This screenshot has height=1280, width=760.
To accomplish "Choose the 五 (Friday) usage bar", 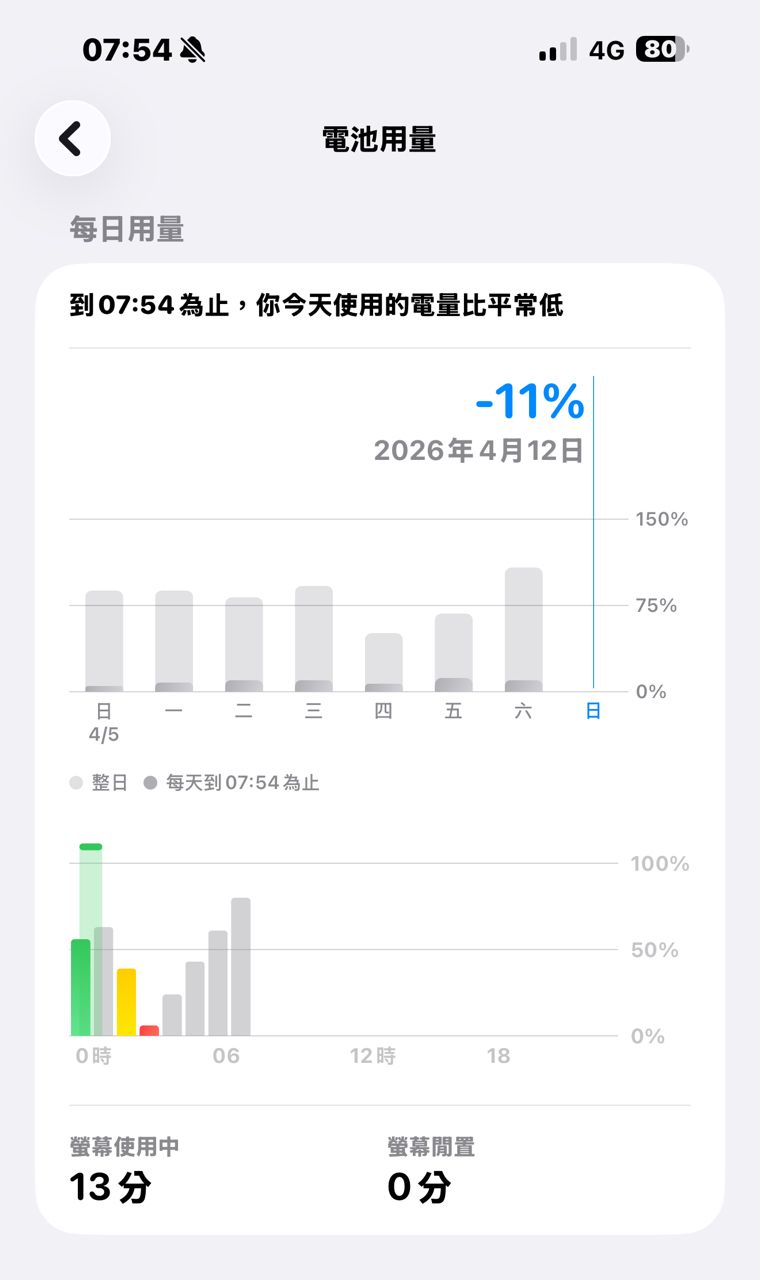I will (x=454, y=652).
